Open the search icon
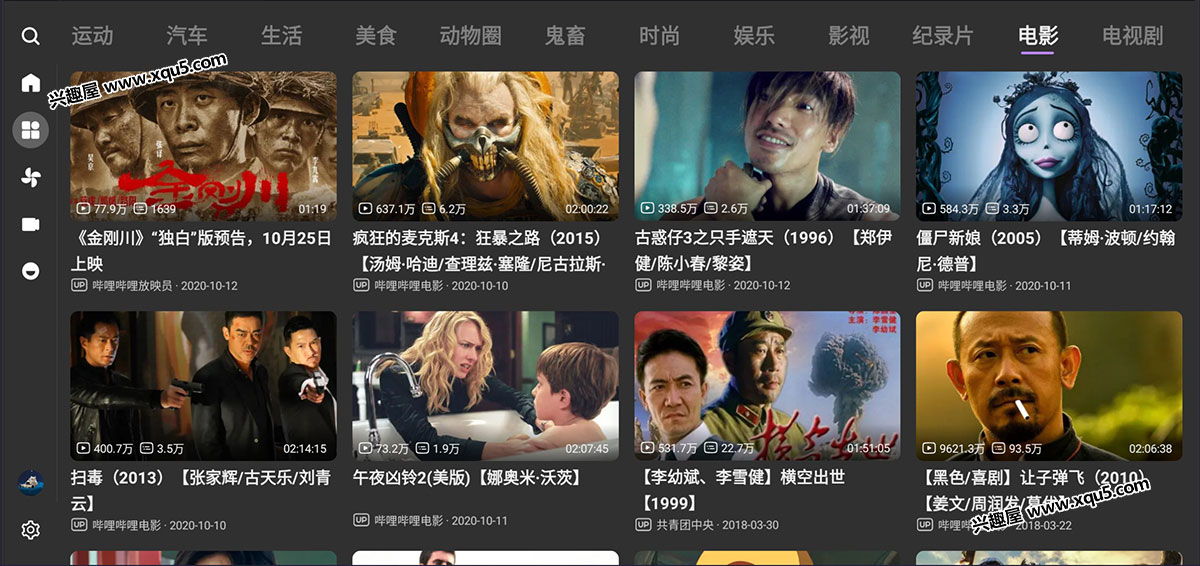Screen dimensions: 1200x566 31,37
